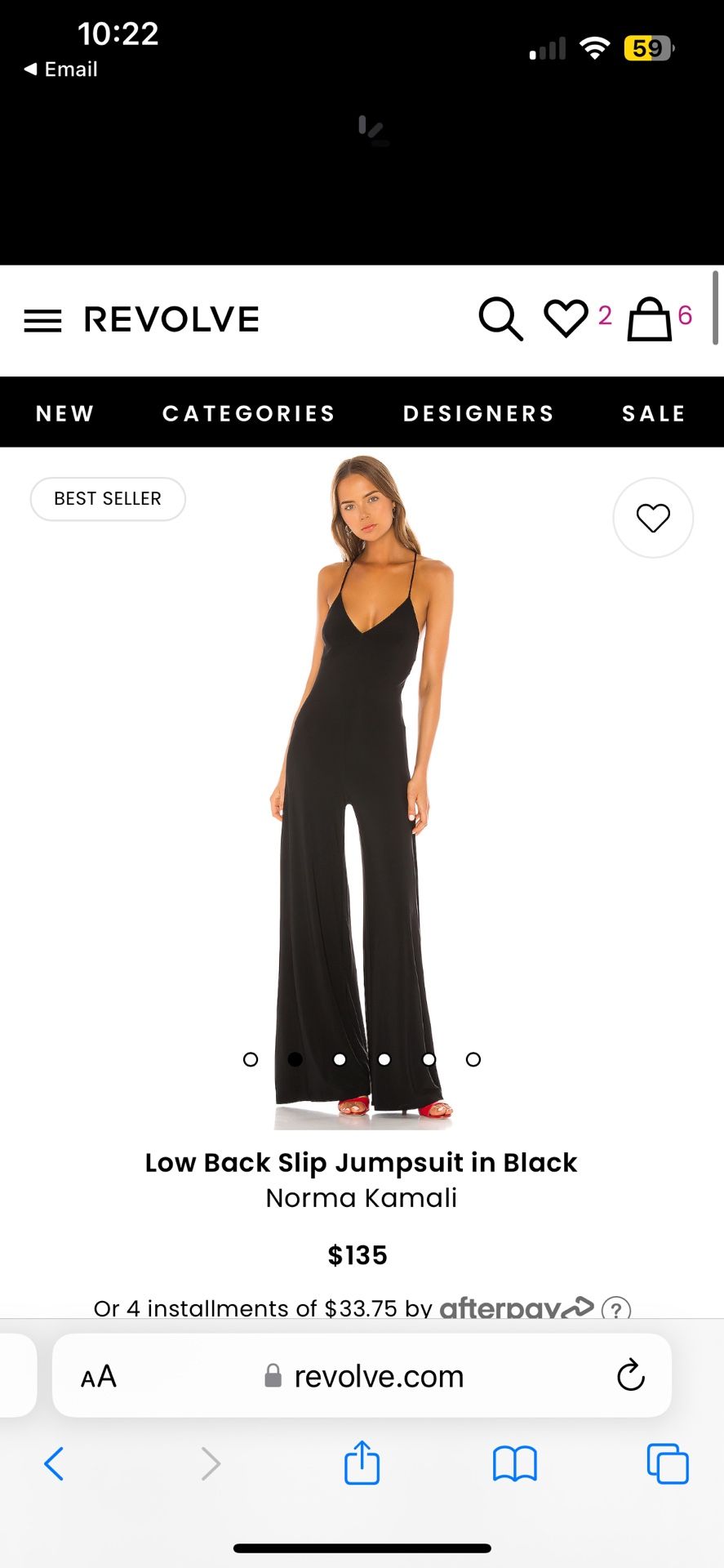724x1568 pixels.
Task: Browse the DESIGNERS section
Action: (x=479, y=413)
